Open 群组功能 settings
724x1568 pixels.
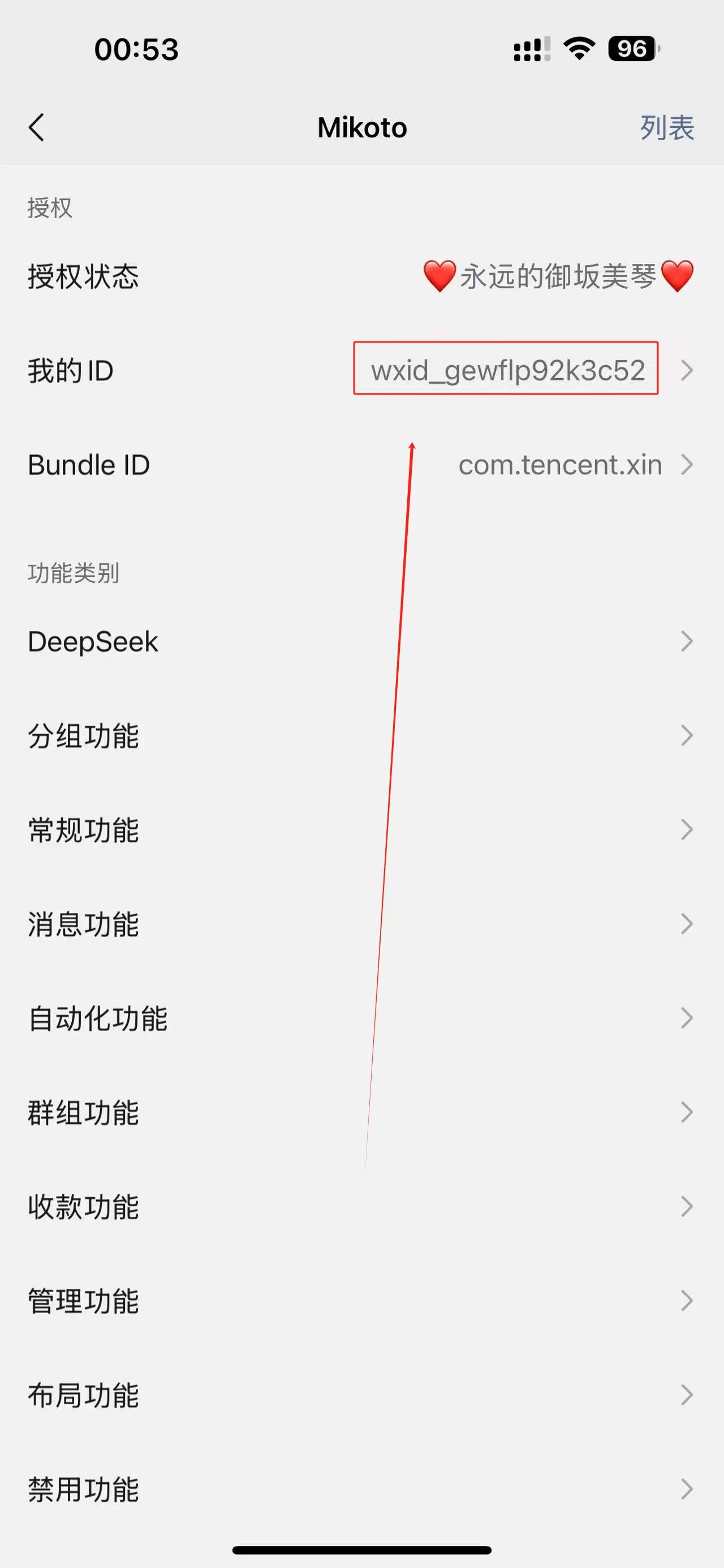tap(361, 1112)
